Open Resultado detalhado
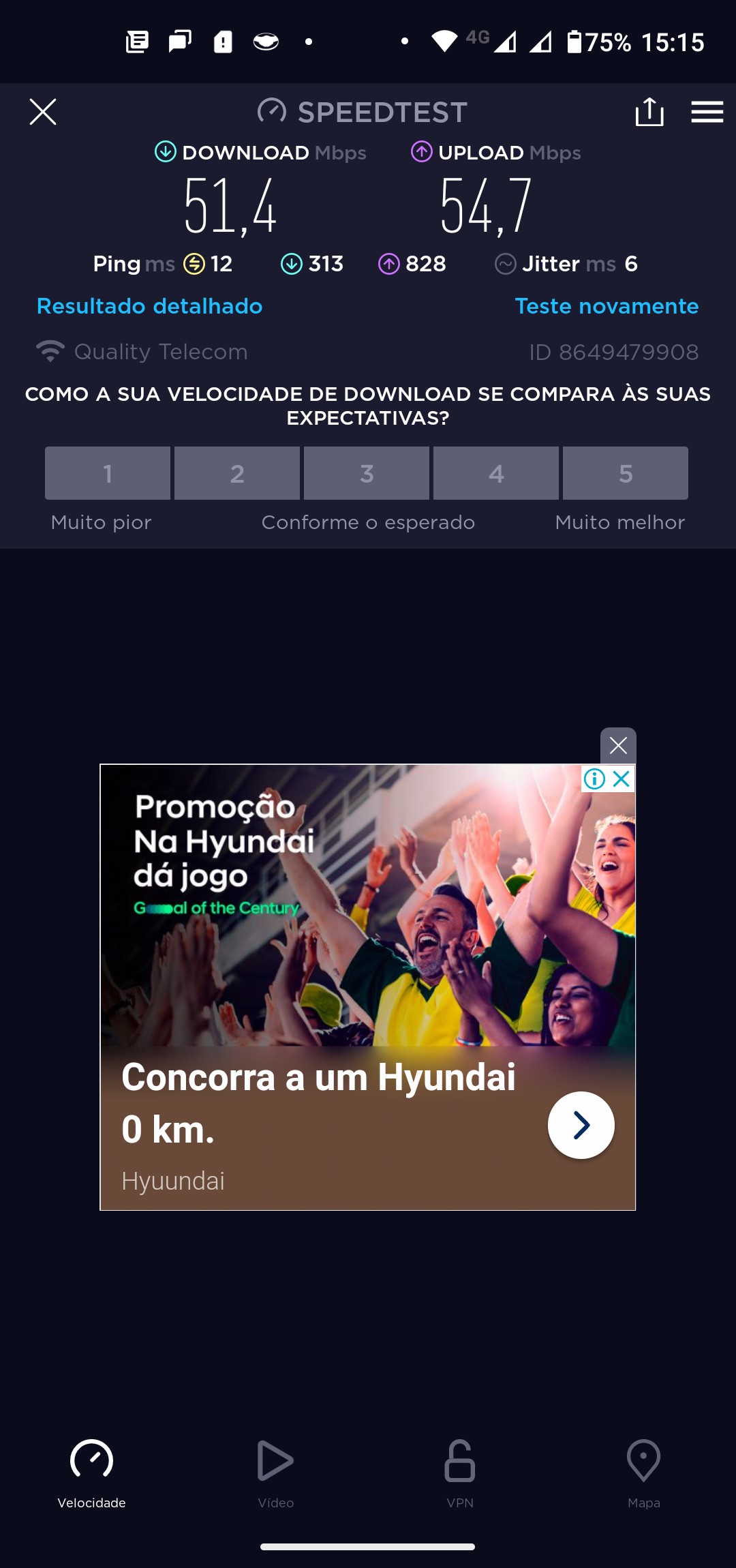Image resolution: width=736 pixels, height=1568 pixels. [149, 306]
